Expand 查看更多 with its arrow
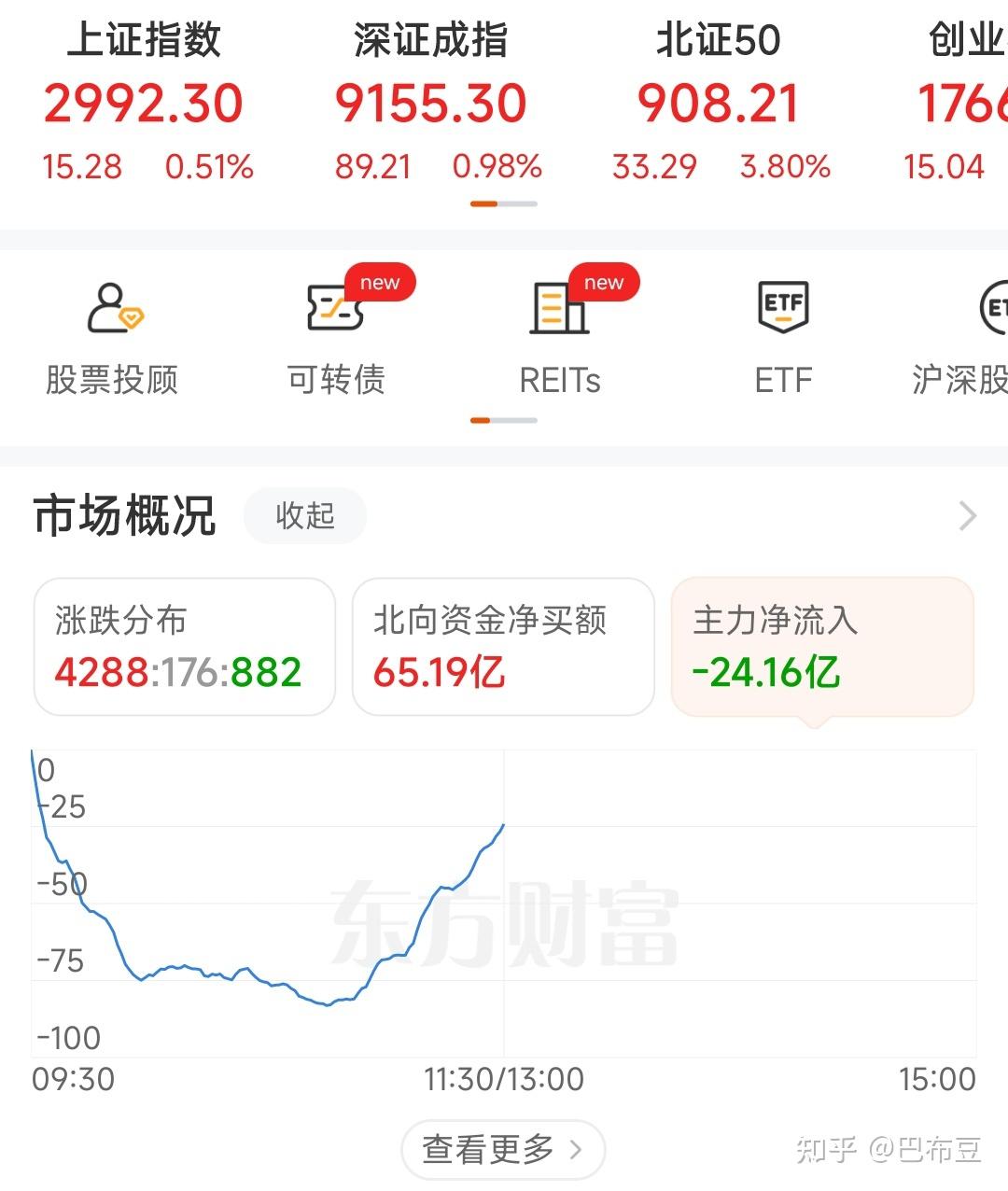 click(502, 1150)
